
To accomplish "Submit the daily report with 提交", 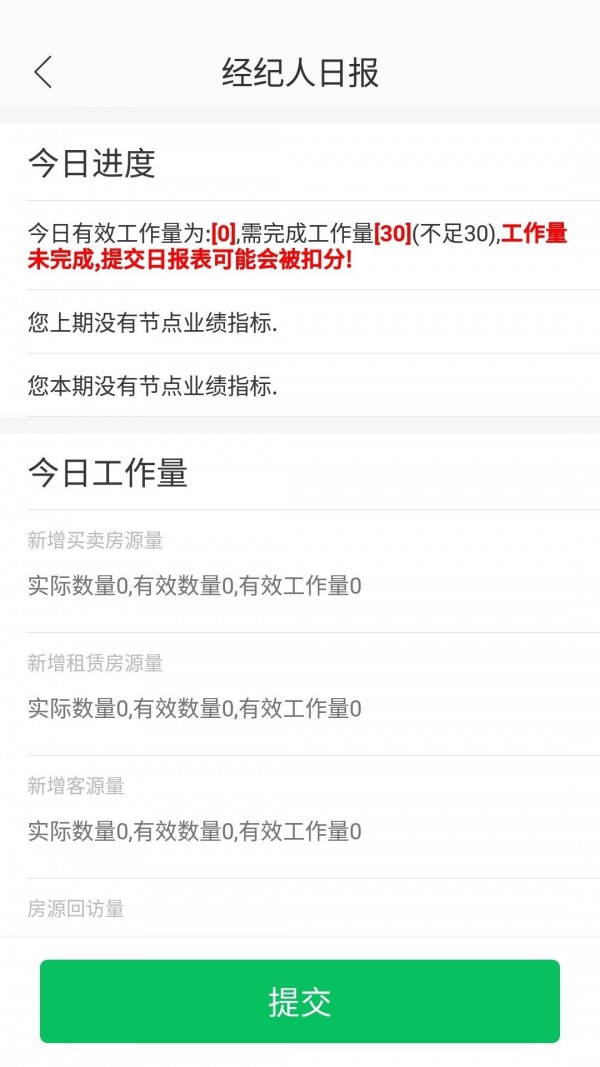I will click(x=300, y=1001).
